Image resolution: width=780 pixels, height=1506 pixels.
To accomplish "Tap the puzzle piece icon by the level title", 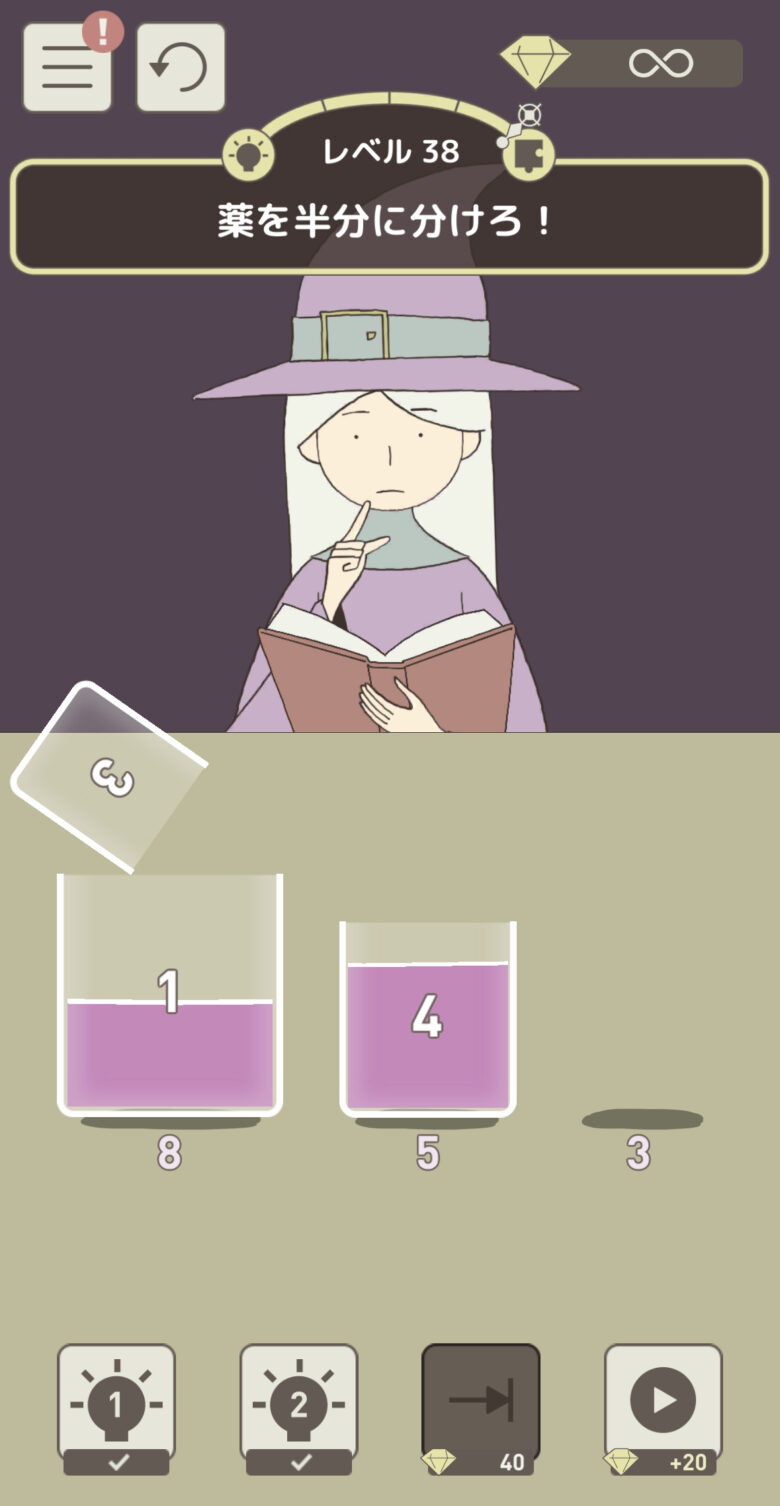I will [x=528, y=155].
